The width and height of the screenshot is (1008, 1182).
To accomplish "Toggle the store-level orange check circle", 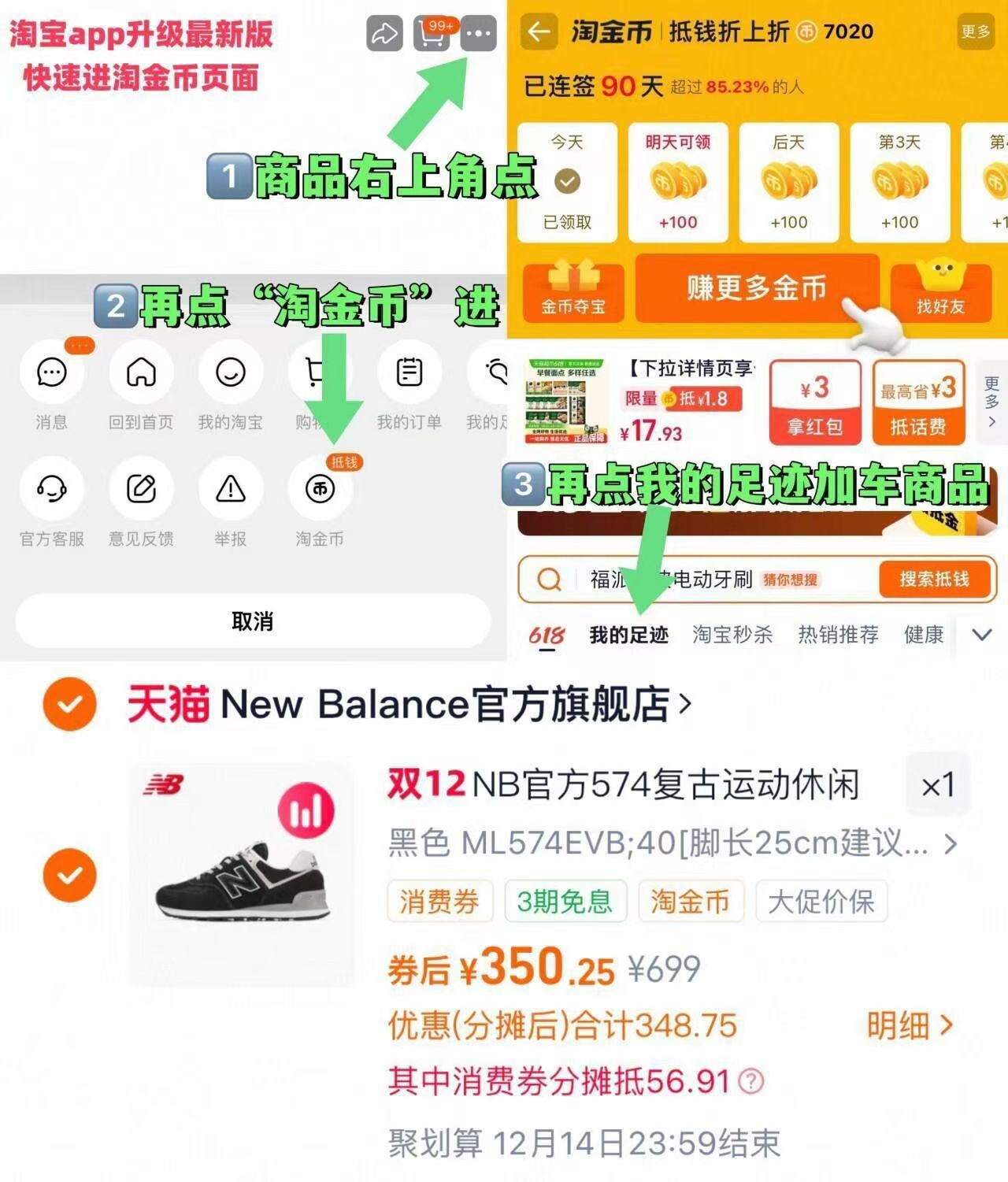I will [x=69, y=703].
